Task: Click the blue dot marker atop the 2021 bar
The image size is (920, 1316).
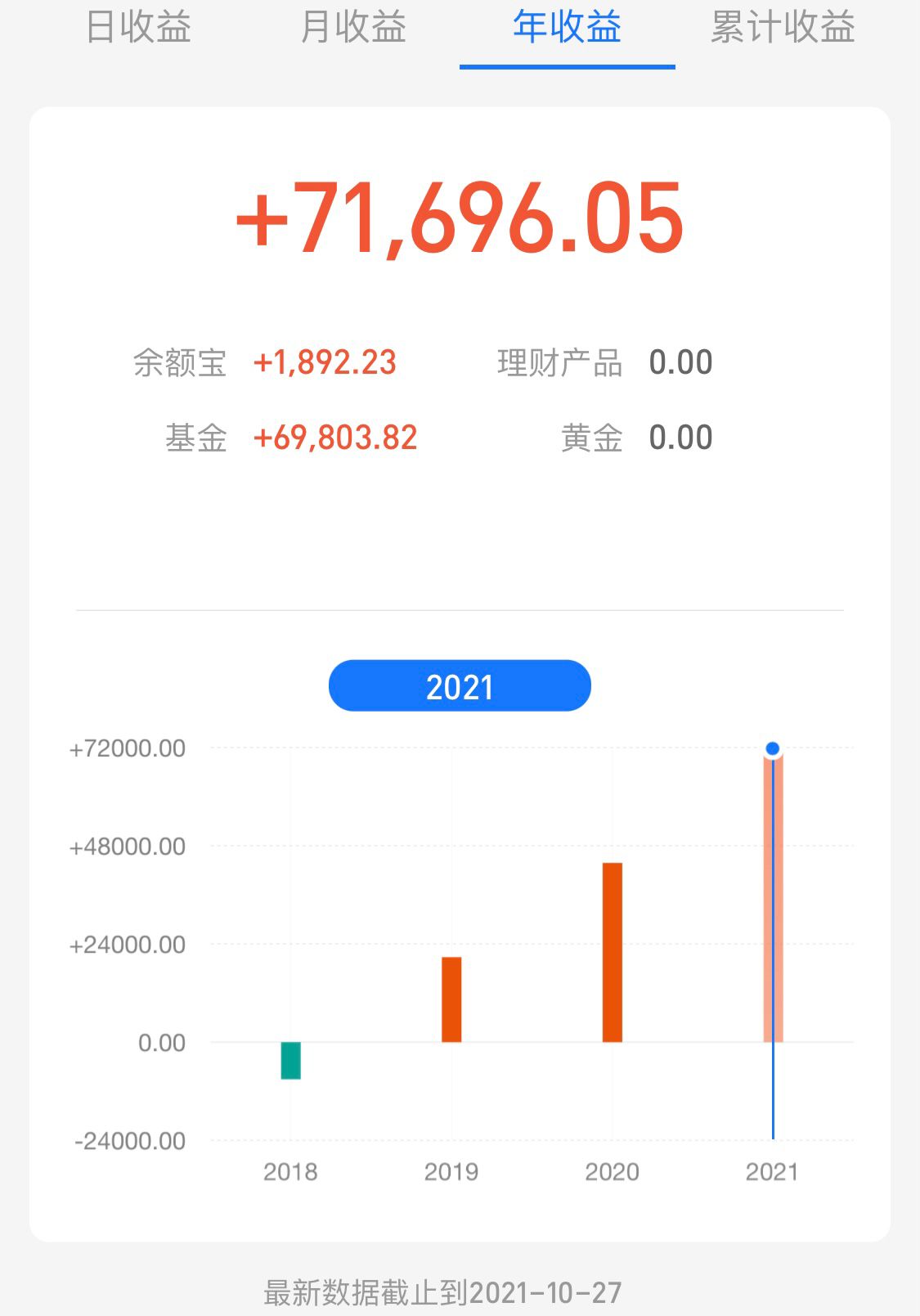Action: pyautogui.click(x=772, y=747)
